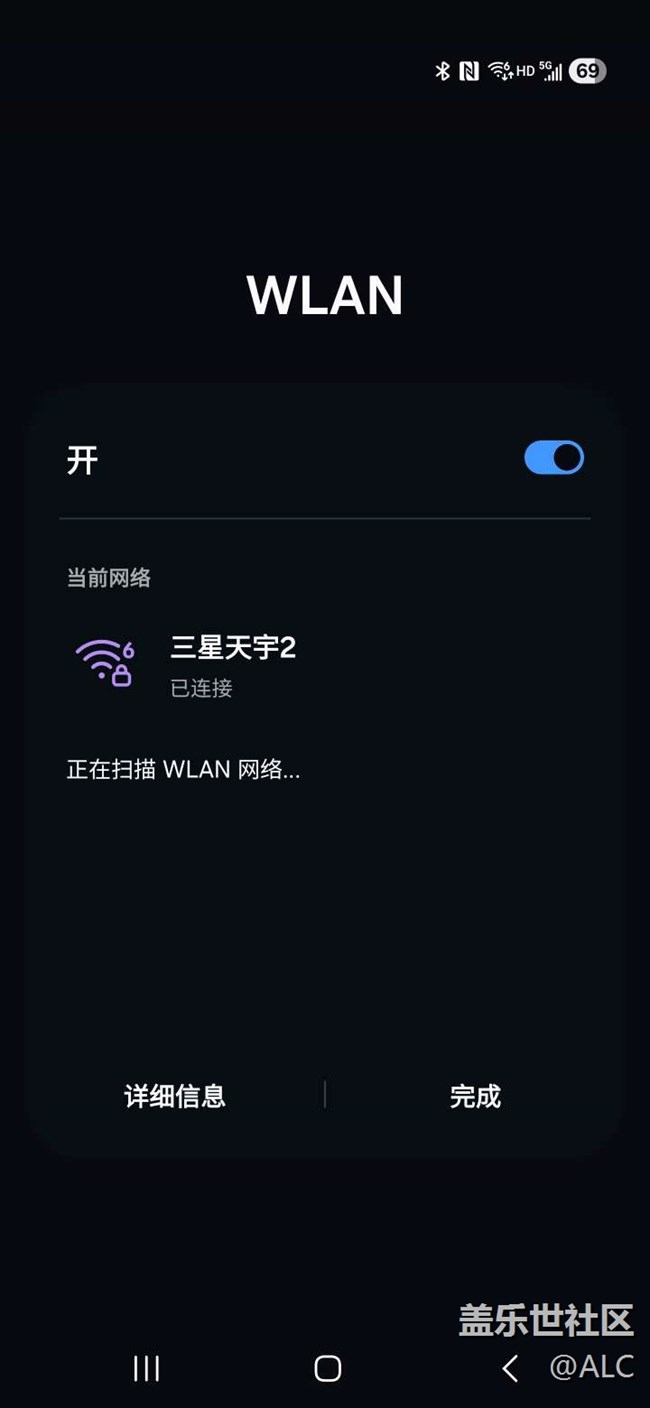Open recent apps from the navigation bar

tap(146, 1369)
